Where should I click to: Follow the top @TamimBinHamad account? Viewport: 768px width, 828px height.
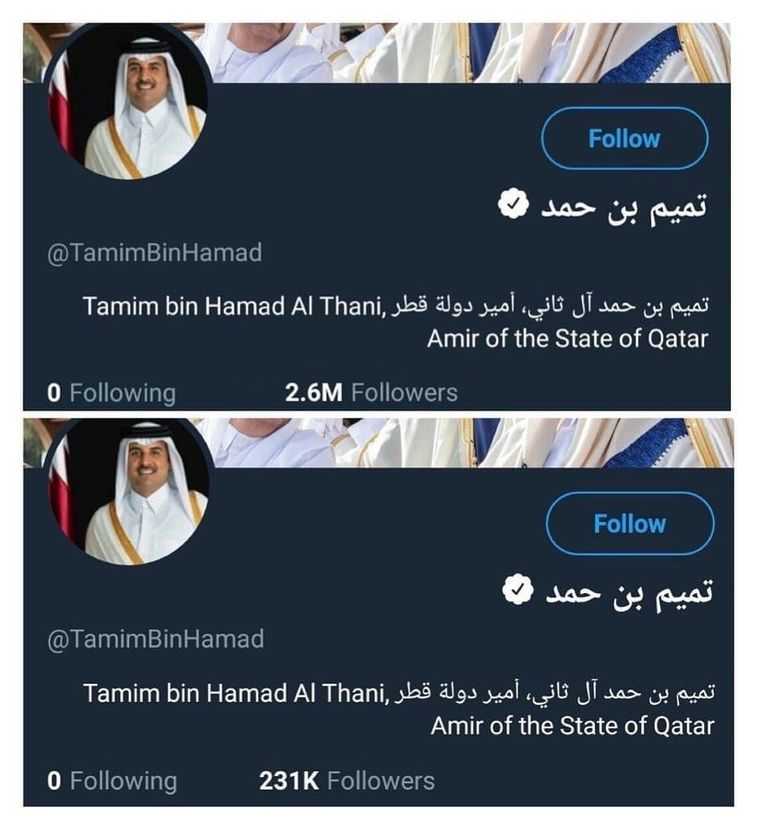pos(621,139)
